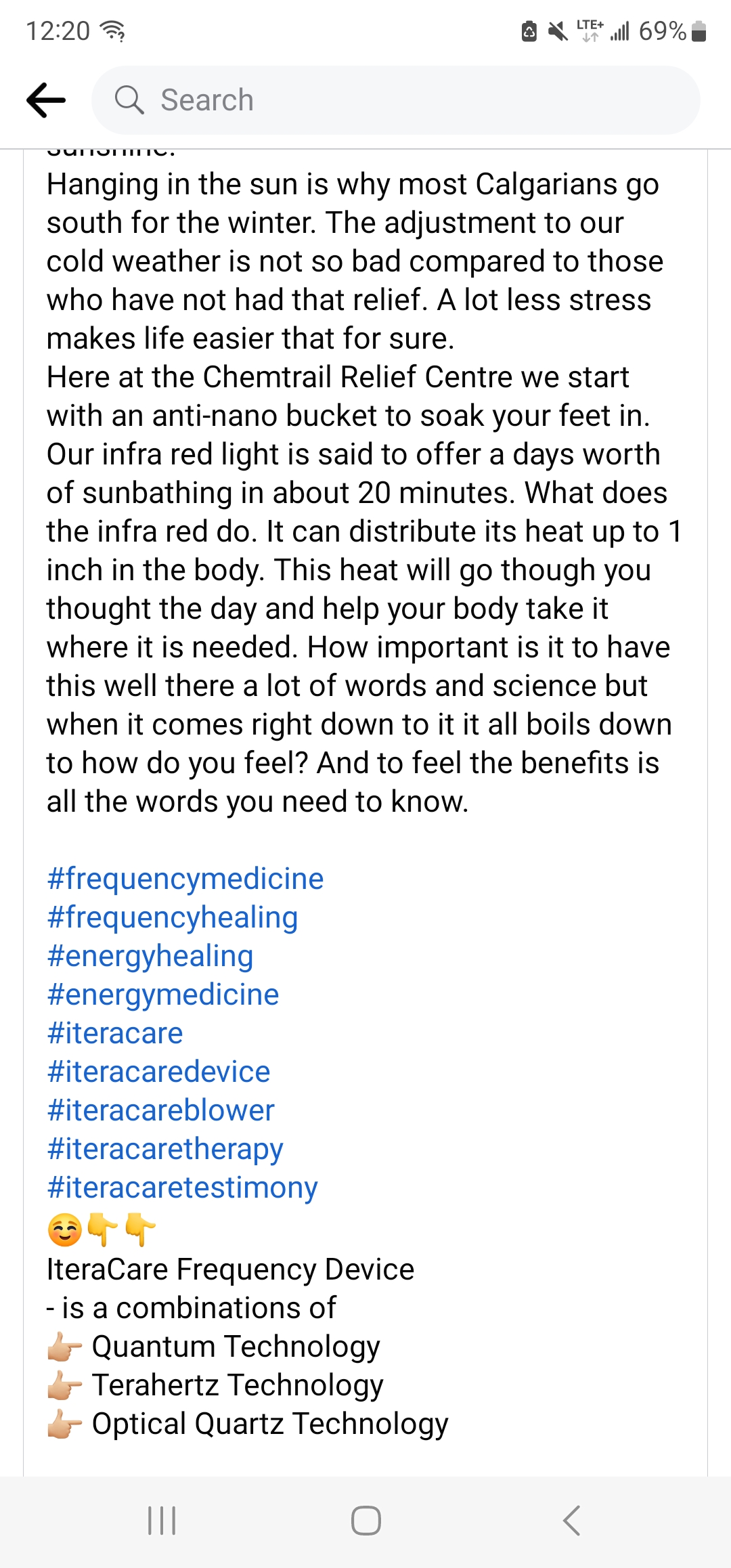
Task: Open the #iteracareblower hashtag
Action: click(160, 1110)
